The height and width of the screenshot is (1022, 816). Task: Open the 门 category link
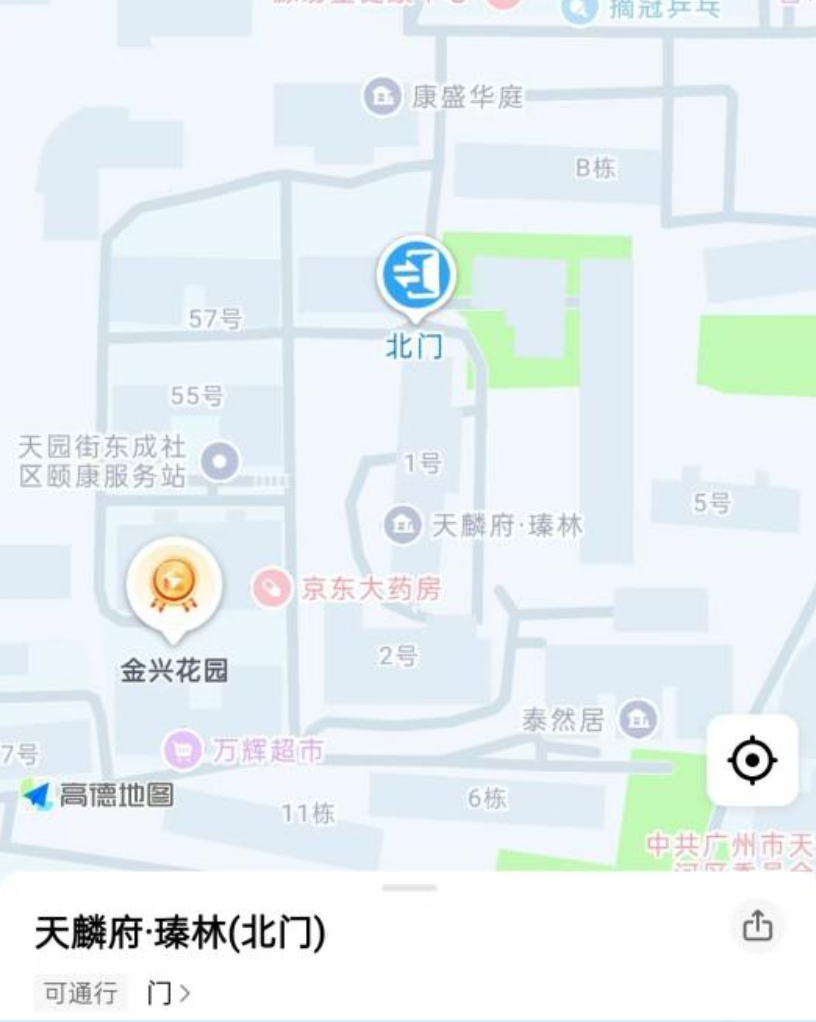pos(168,993)
